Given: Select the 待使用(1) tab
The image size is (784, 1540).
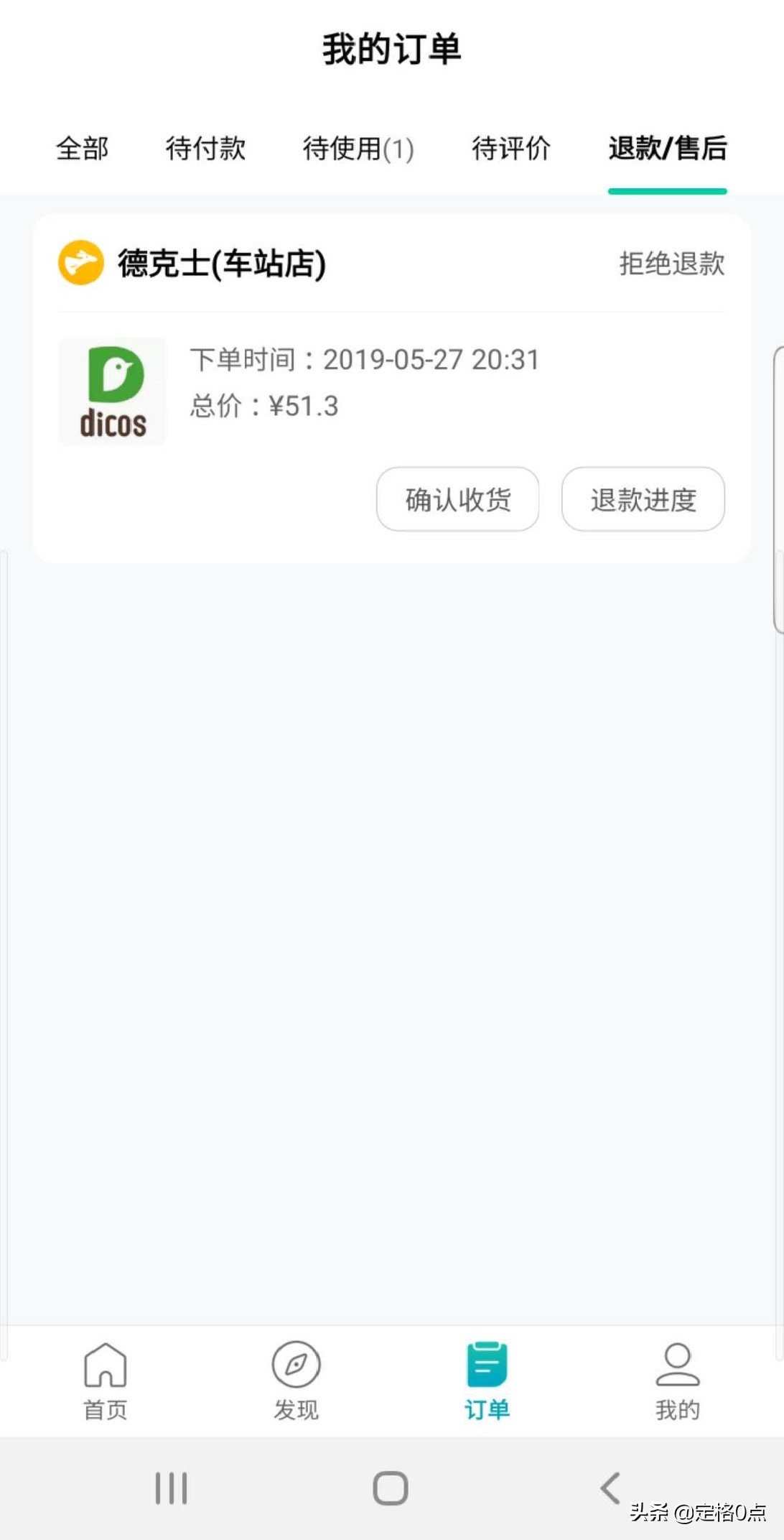Looking at the screenshot, I should [359, 150].
